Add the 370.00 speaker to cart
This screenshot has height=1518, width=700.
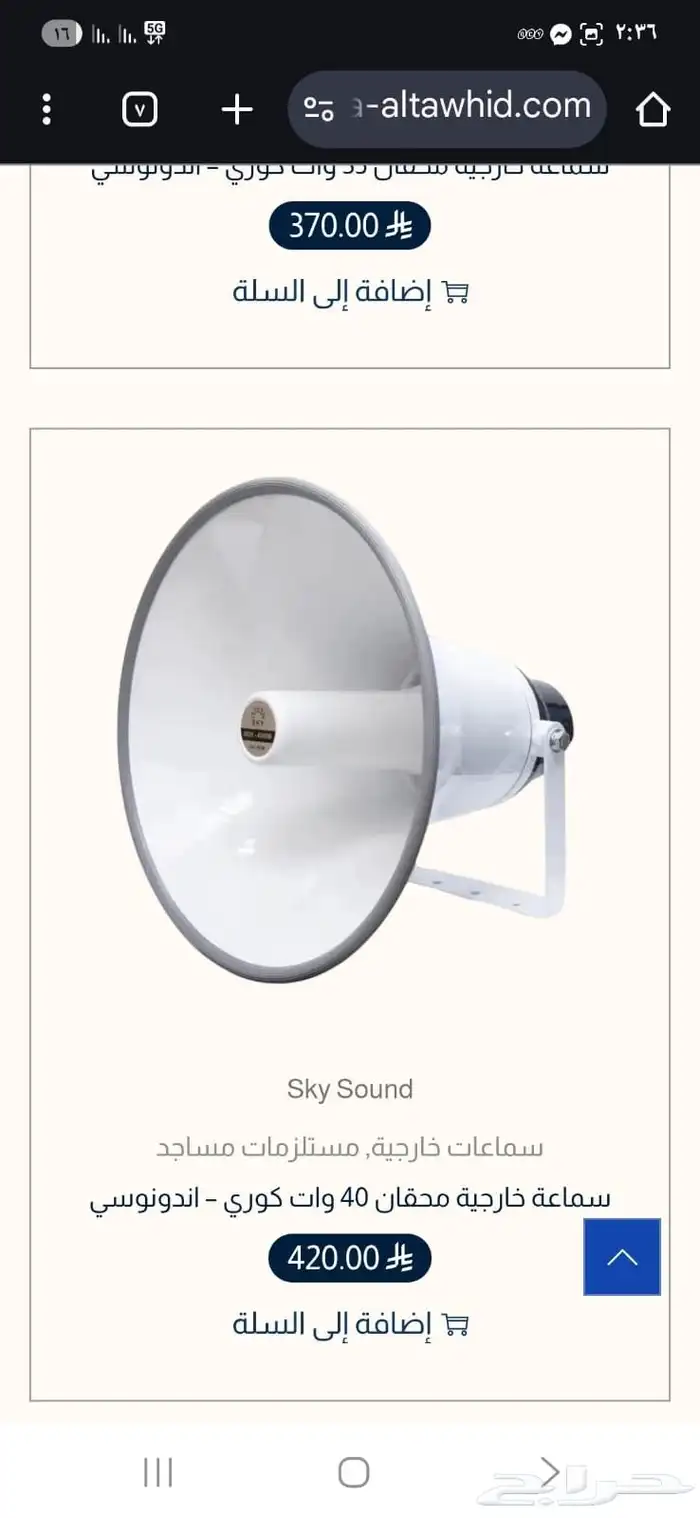351,292
